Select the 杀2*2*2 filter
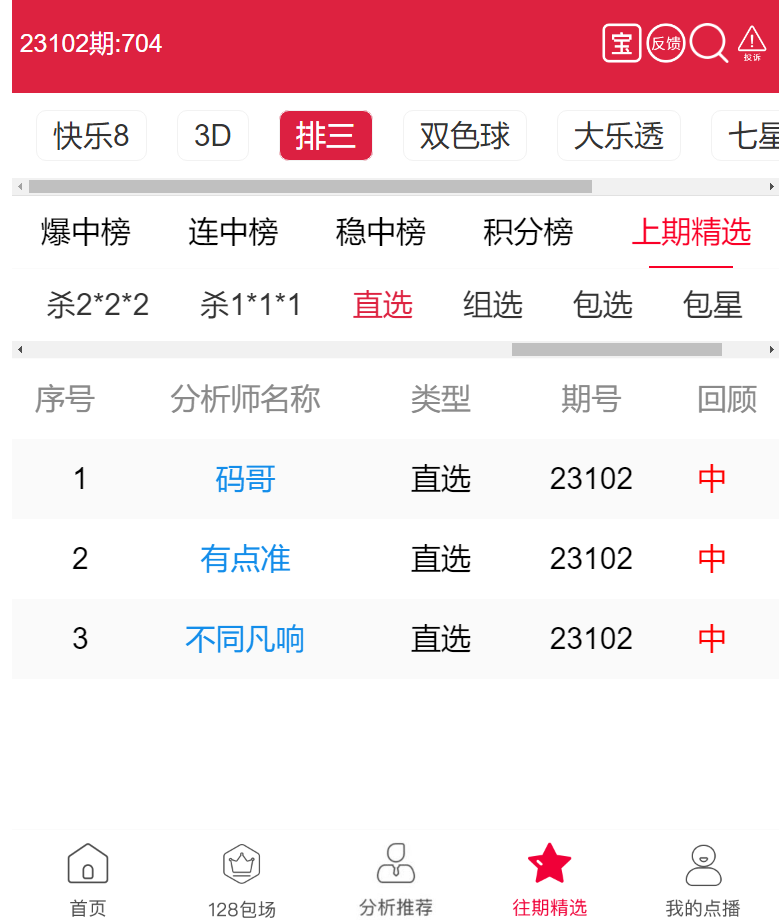This screenshot has height=923, width=779. pyautogui.click(x=97, y=305)
